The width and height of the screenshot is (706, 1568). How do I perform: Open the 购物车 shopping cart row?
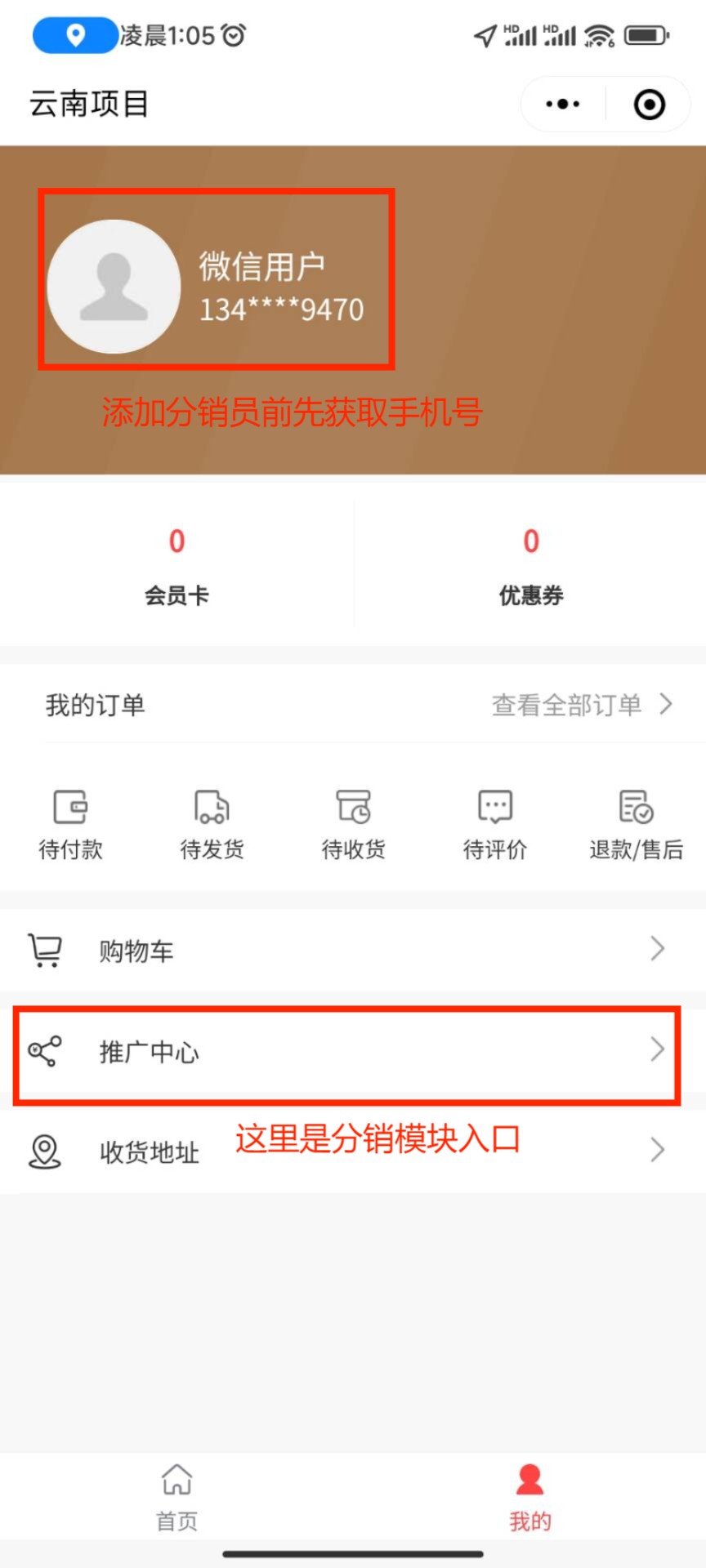353,950
